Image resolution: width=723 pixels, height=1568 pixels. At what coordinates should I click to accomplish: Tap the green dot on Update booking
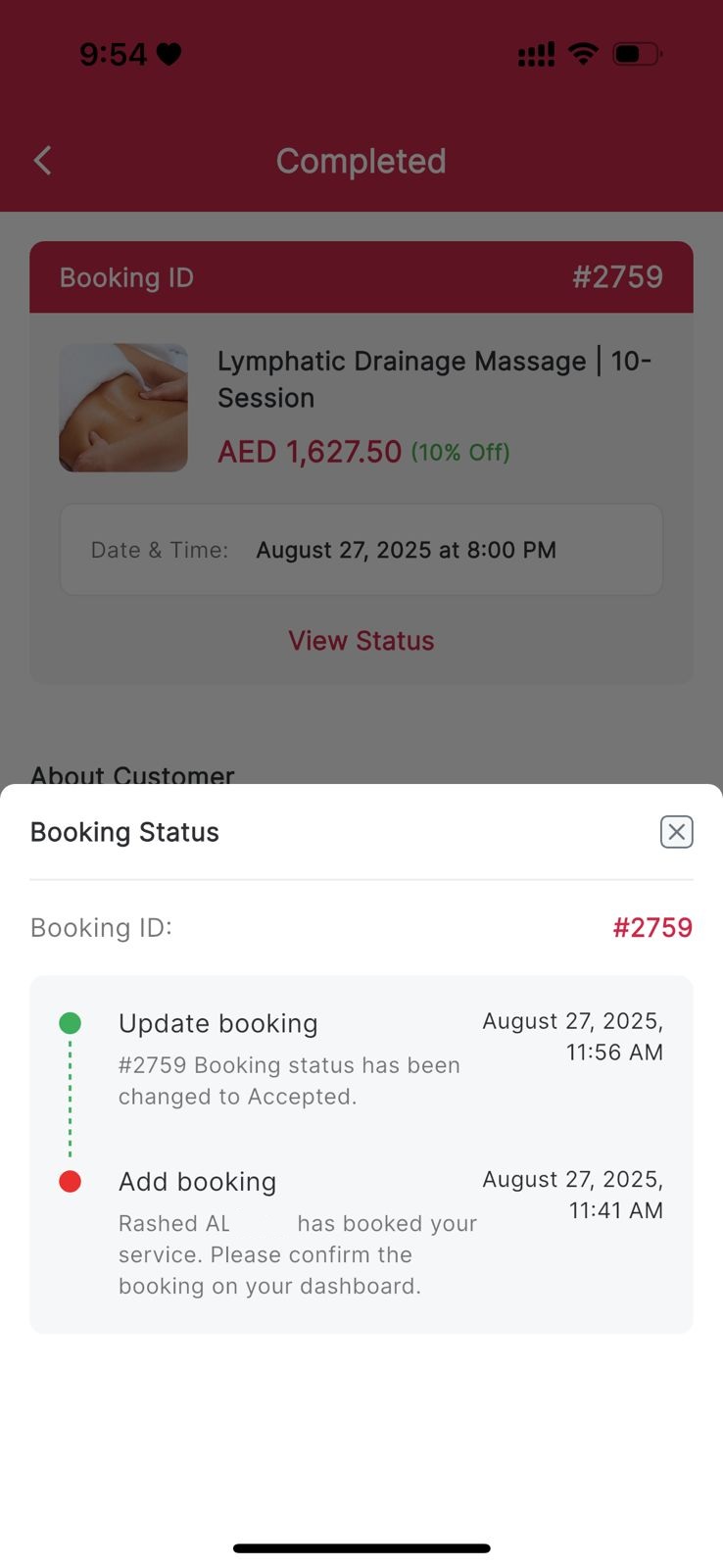pos(70,1022)
